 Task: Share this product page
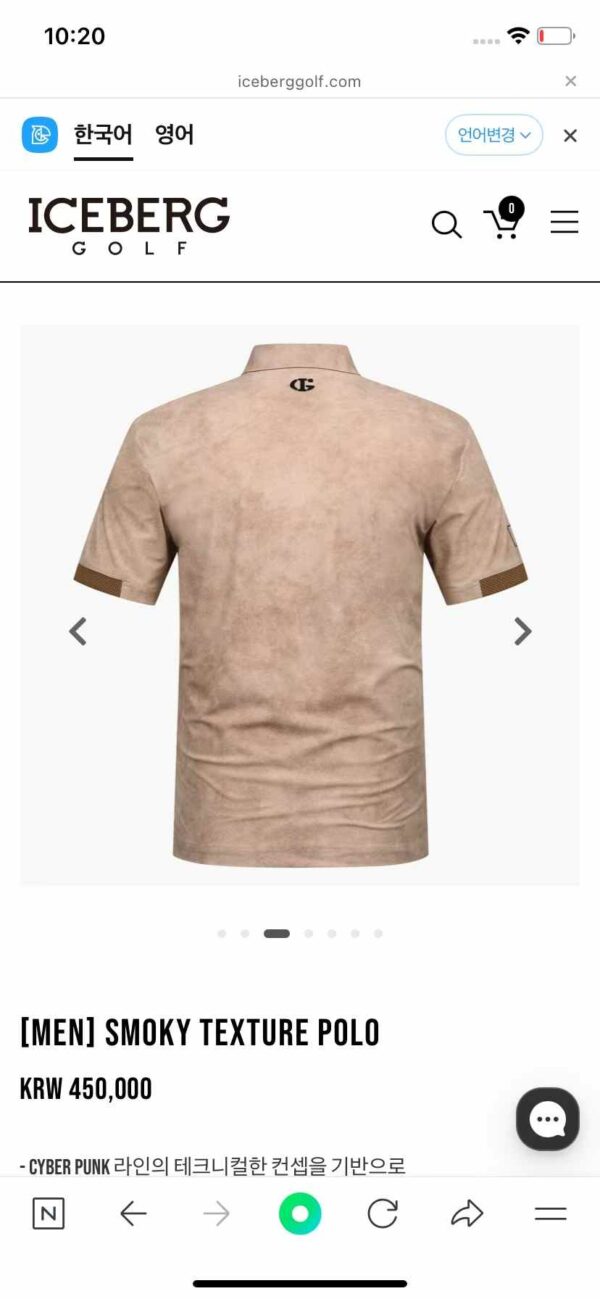pos(466,1214)
